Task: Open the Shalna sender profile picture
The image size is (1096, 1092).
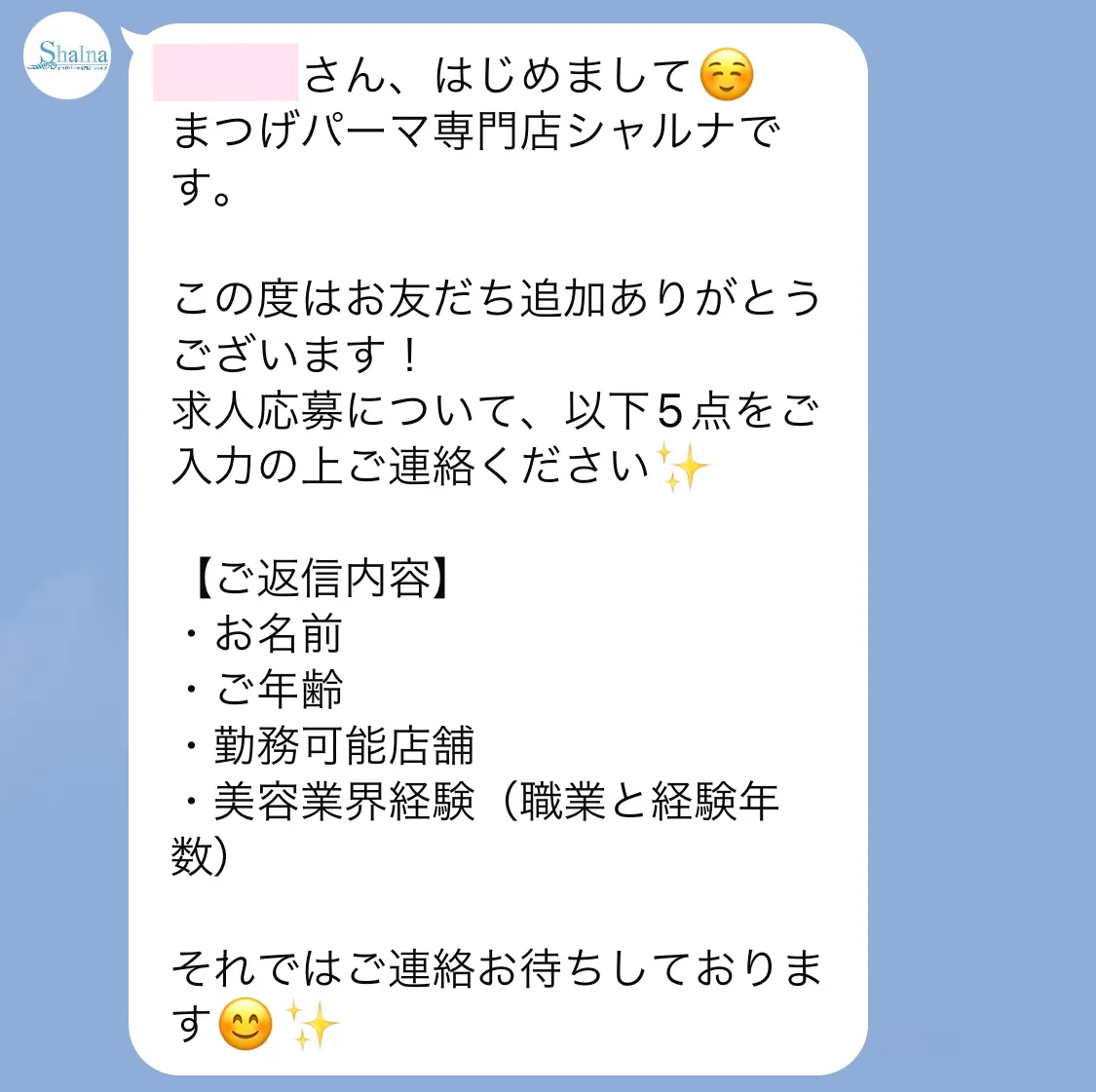Action: tap(67, 56)
